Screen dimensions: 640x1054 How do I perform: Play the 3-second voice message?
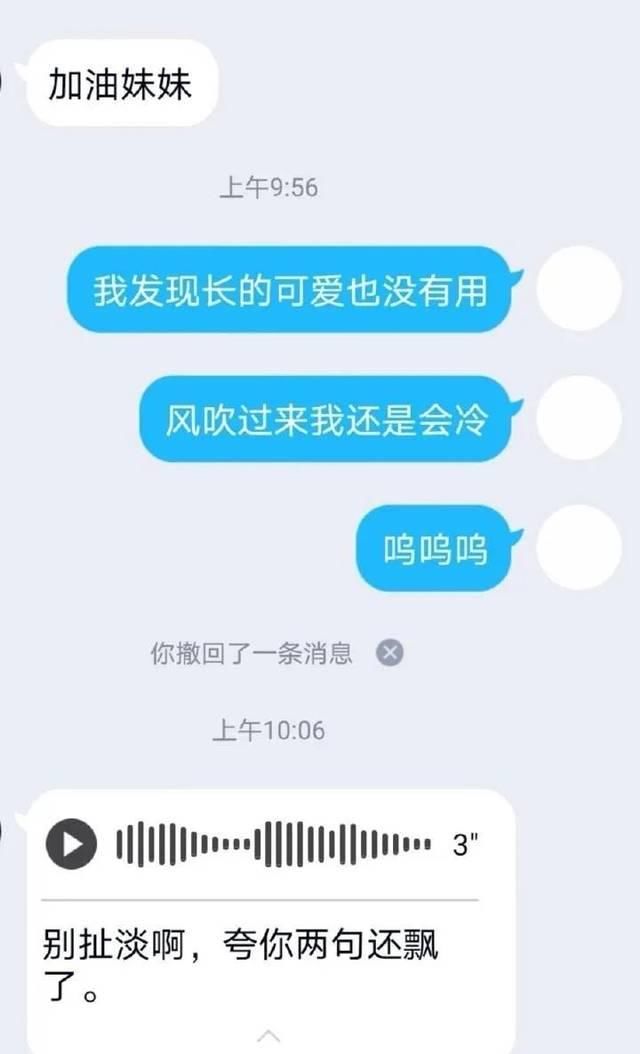click(x=72, y=845)
